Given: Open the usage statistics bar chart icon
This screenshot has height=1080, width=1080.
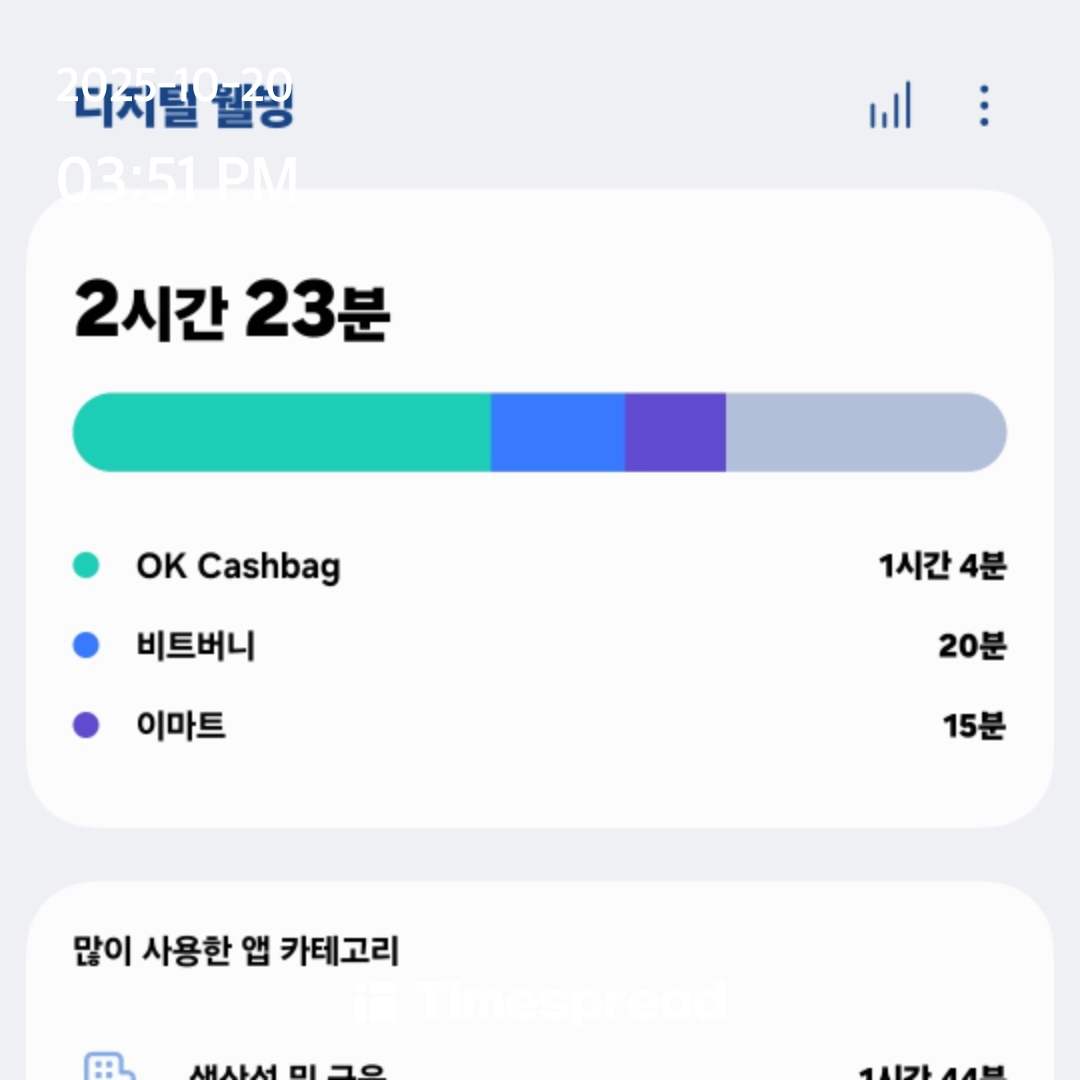Looking at the screenshot, I should coord(890,106).
